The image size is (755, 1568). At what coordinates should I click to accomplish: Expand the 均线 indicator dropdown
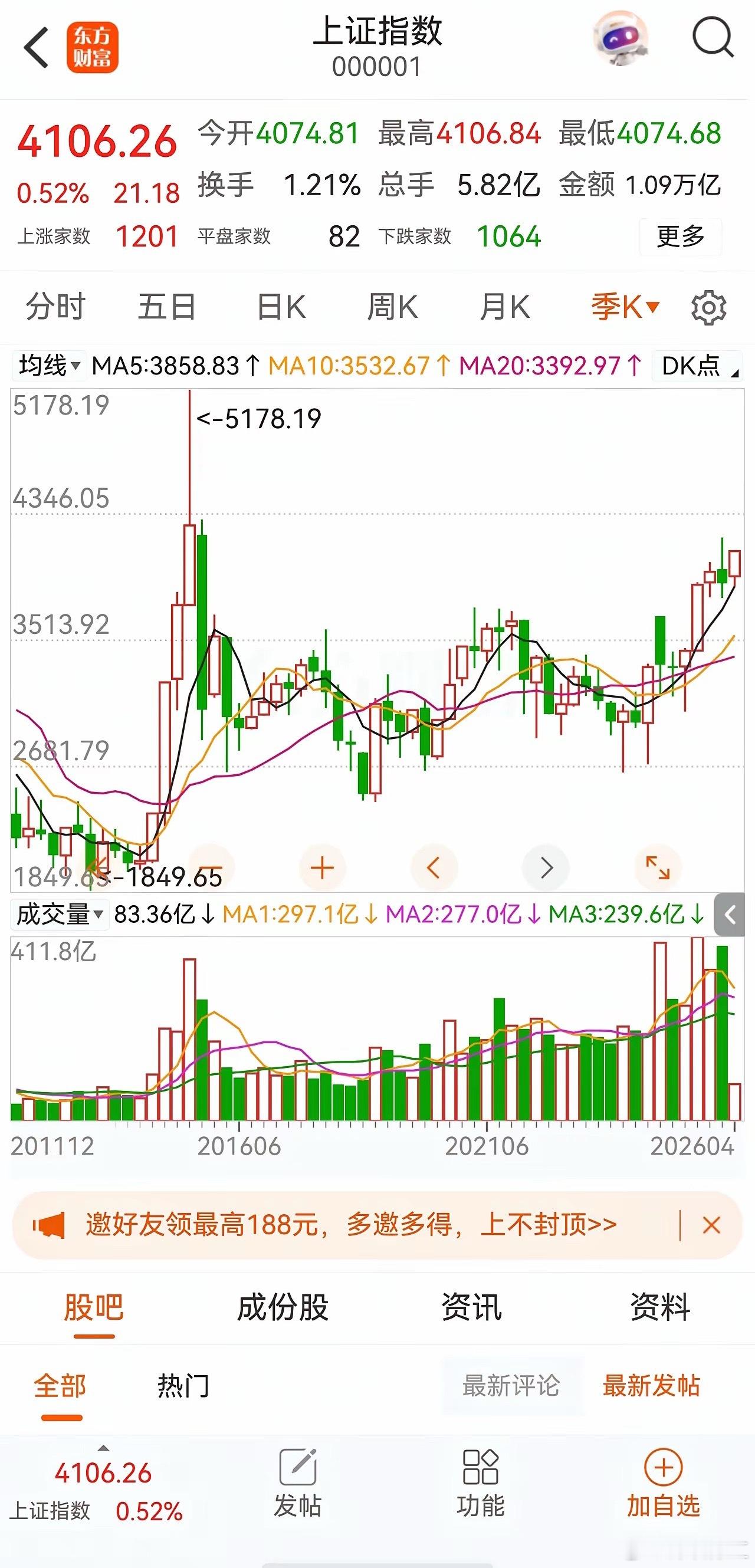click(50, 366)
